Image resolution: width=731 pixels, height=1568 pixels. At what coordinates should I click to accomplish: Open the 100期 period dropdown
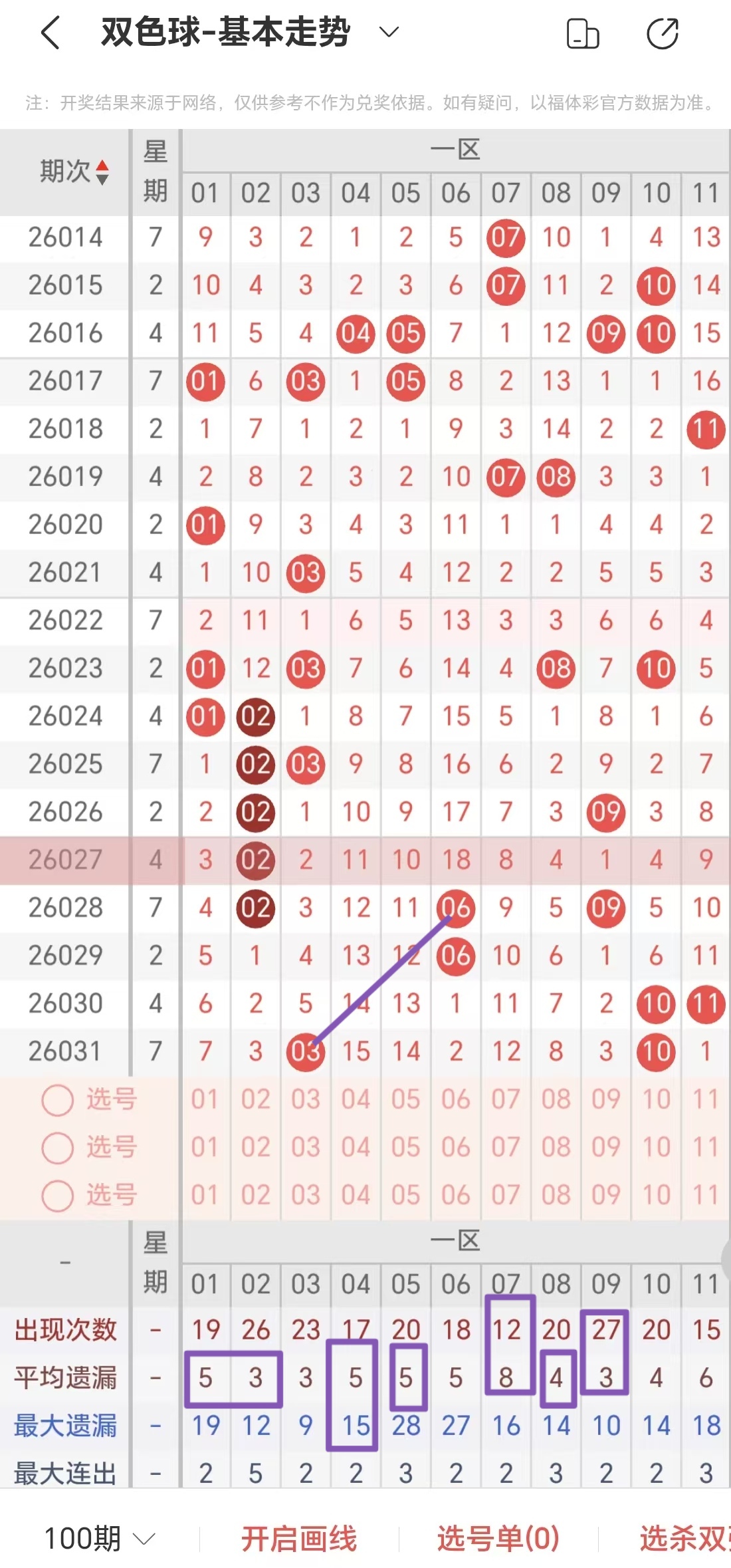pyautogui.click(x=100, y=1539)
